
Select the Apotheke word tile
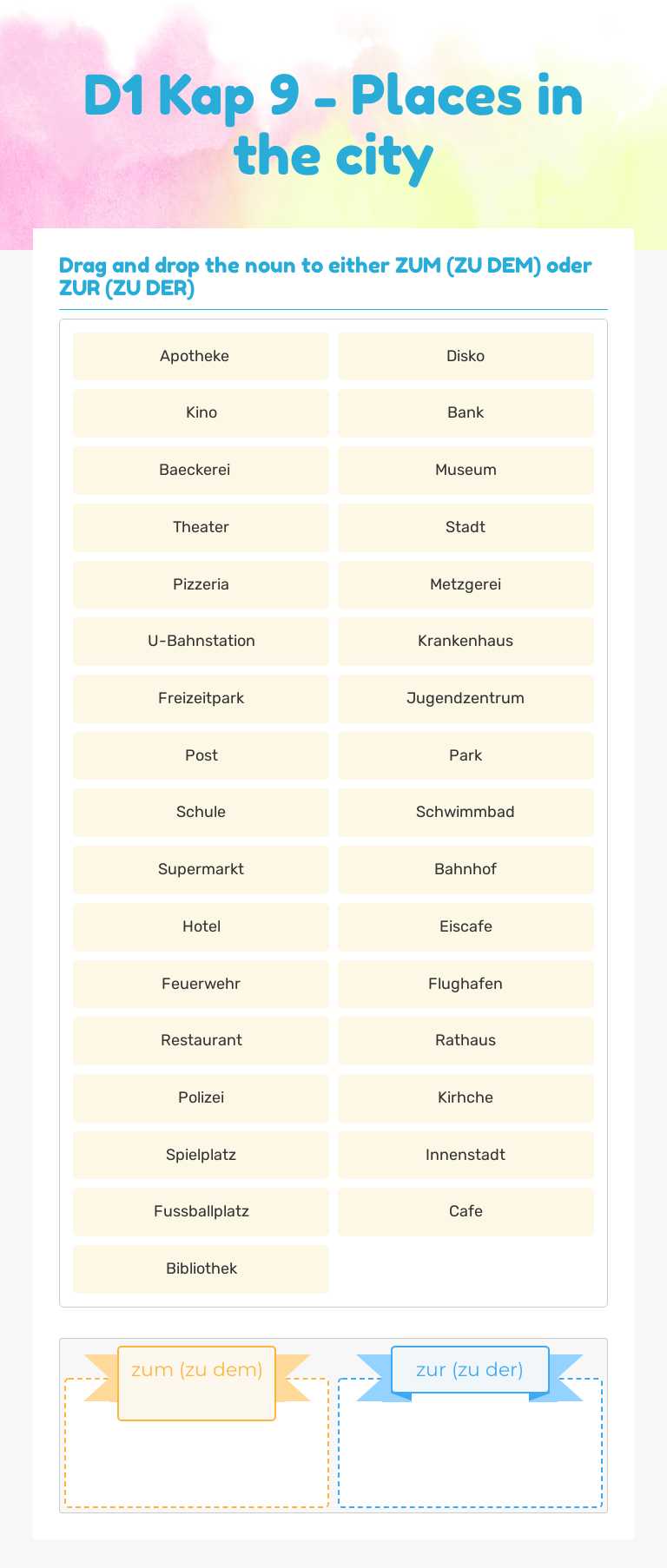click(201, 356)
